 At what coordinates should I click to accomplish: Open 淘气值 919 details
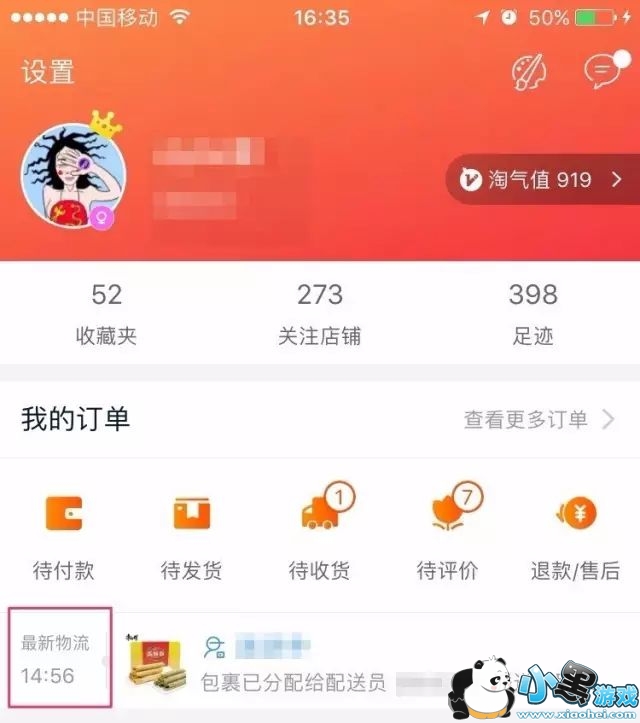coord(541,180)
